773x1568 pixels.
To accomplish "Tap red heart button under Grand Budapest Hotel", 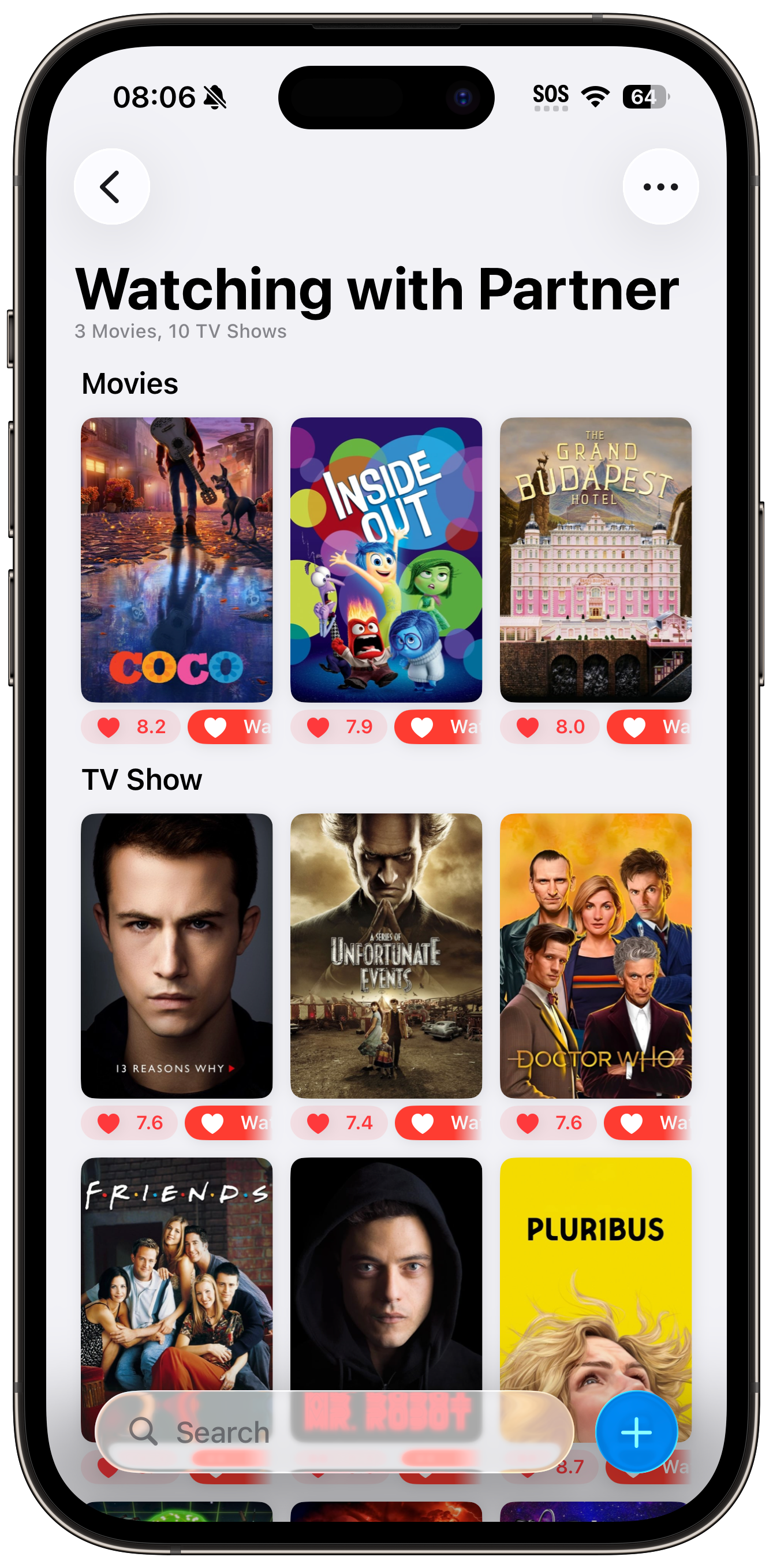I will 649,727.
